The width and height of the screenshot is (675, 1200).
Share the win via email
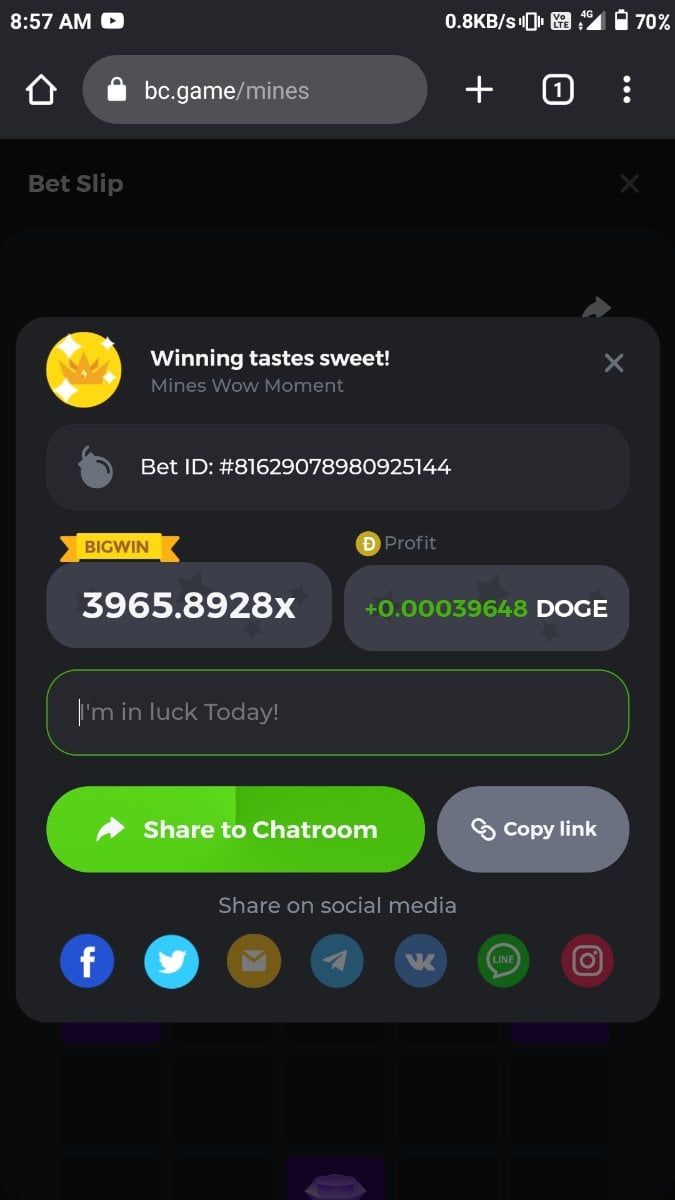coord(254,962)
